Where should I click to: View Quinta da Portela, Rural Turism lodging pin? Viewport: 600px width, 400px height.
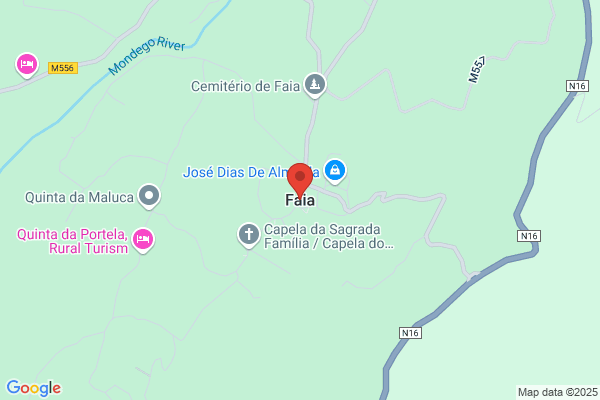coord(143,239)
